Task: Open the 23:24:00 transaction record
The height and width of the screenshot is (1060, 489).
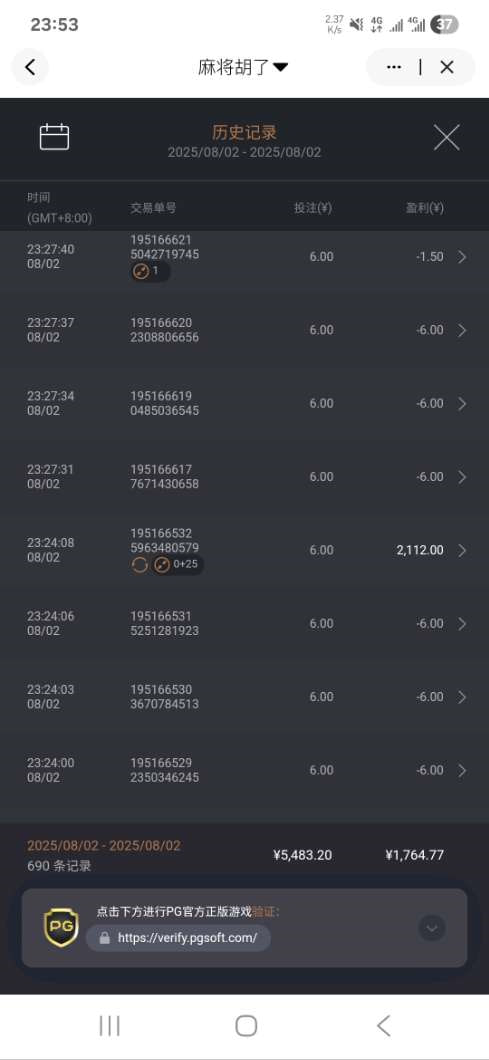Action: coord(244,770)
